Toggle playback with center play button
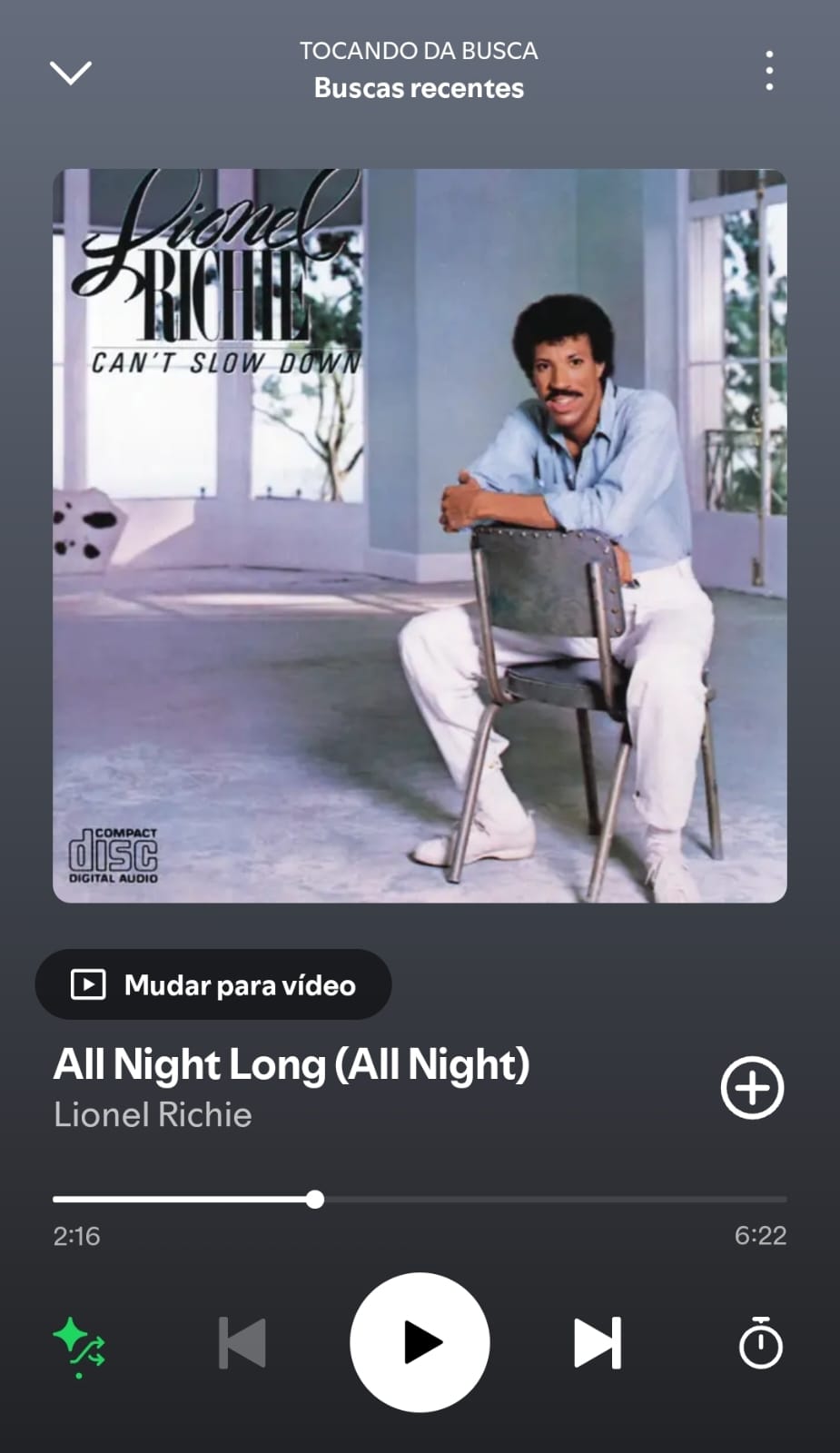 [x=420, y=1343]
